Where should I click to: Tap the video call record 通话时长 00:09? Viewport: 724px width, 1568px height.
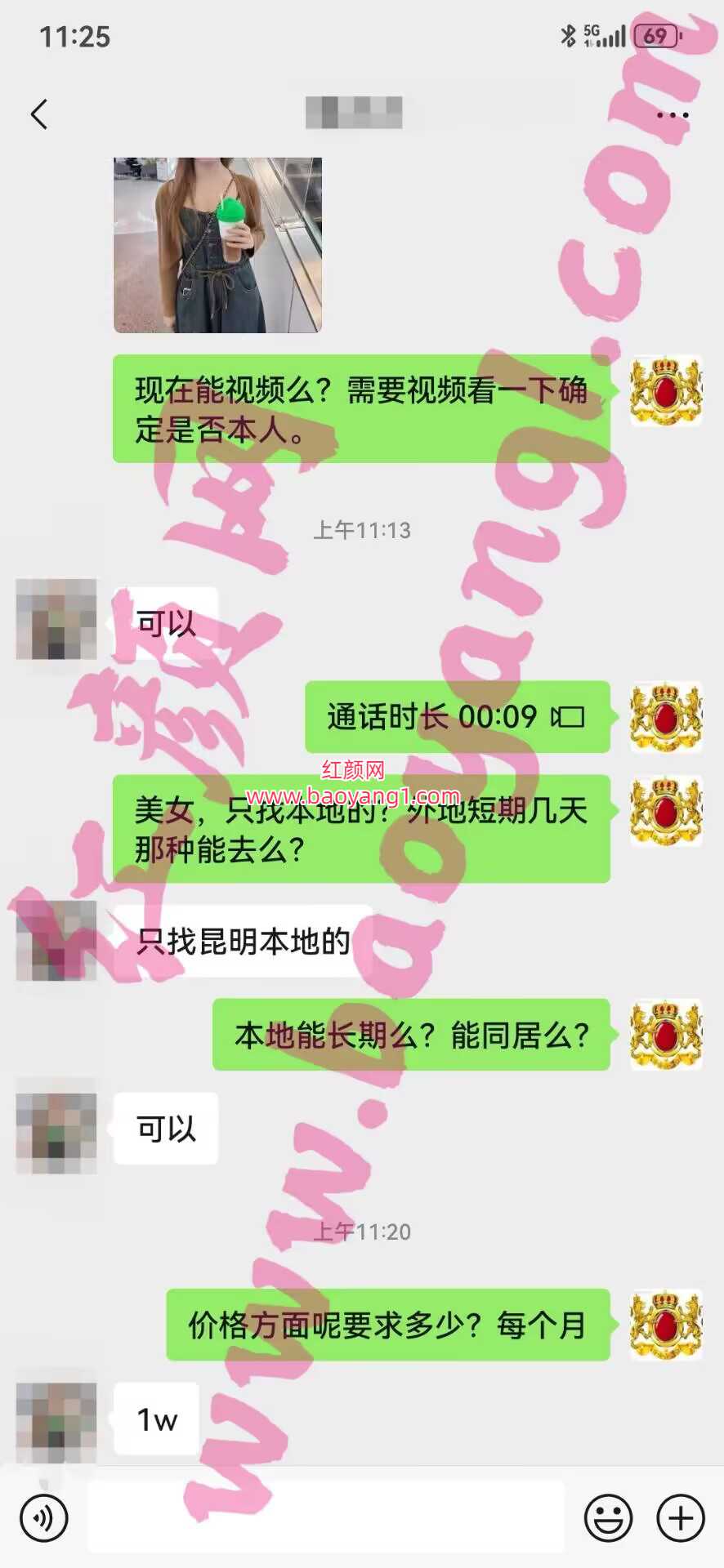click(x=457, y=717)
